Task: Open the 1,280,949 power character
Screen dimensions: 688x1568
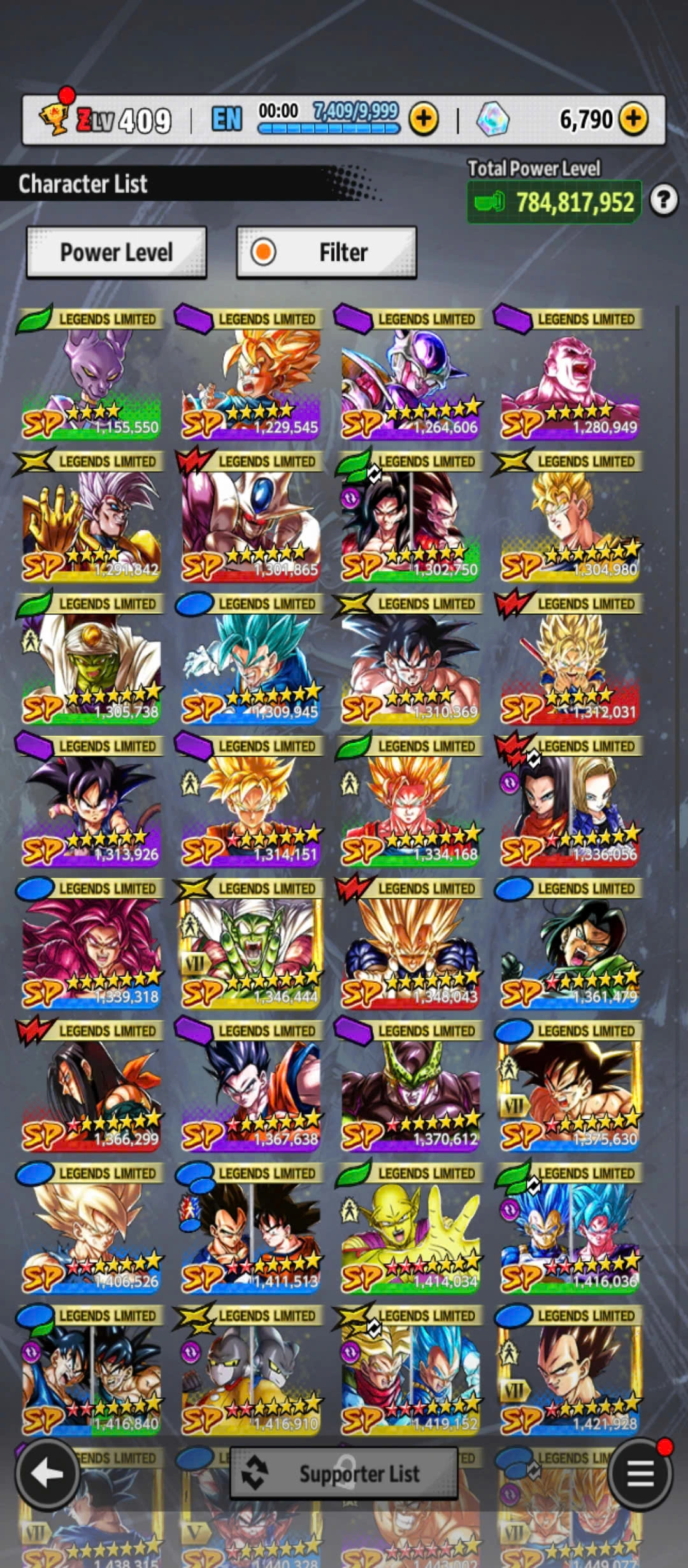Action: pos(570,382)
